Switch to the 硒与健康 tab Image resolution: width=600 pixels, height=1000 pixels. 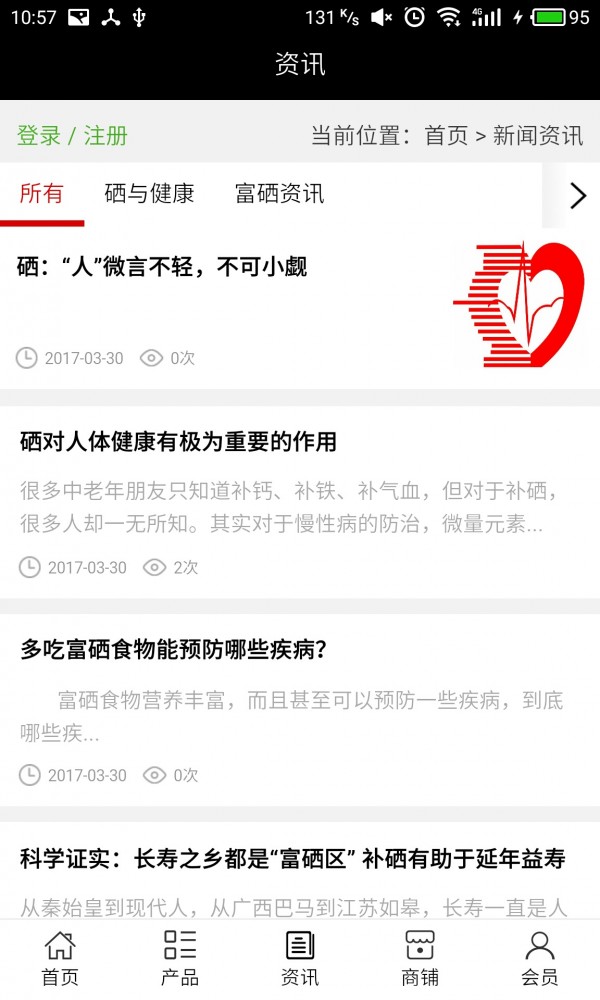pyautogui.click(x=149, y=194)
